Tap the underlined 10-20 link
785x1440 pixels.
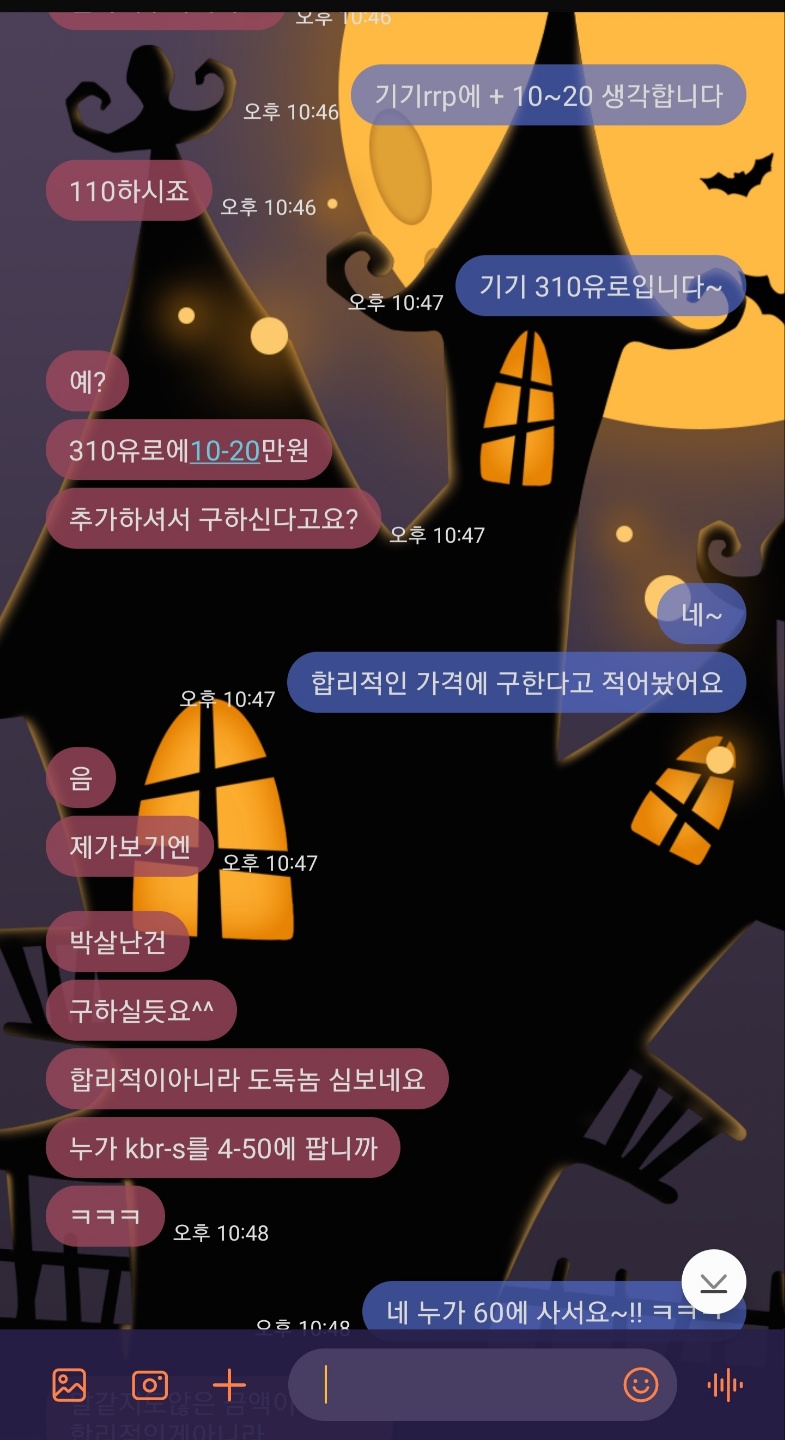point(225,451)
